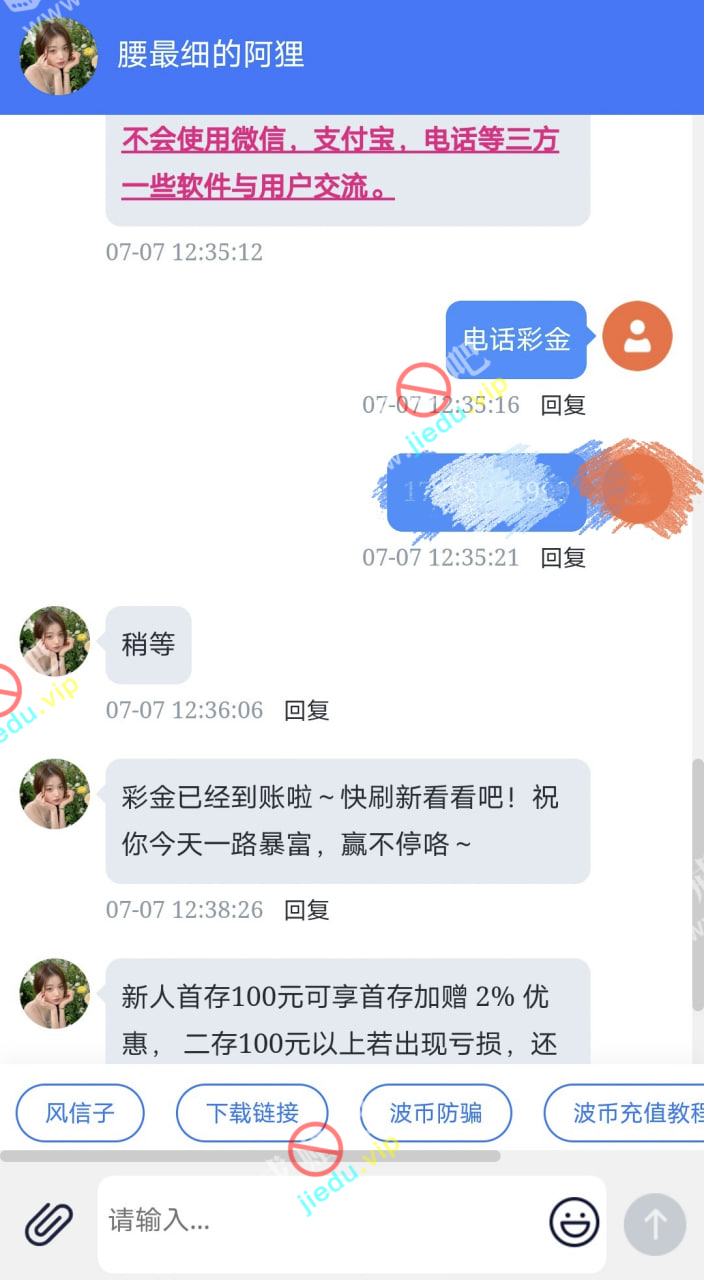
Task: Reply to the 电话彩金 message
Action: coord(563,405)
